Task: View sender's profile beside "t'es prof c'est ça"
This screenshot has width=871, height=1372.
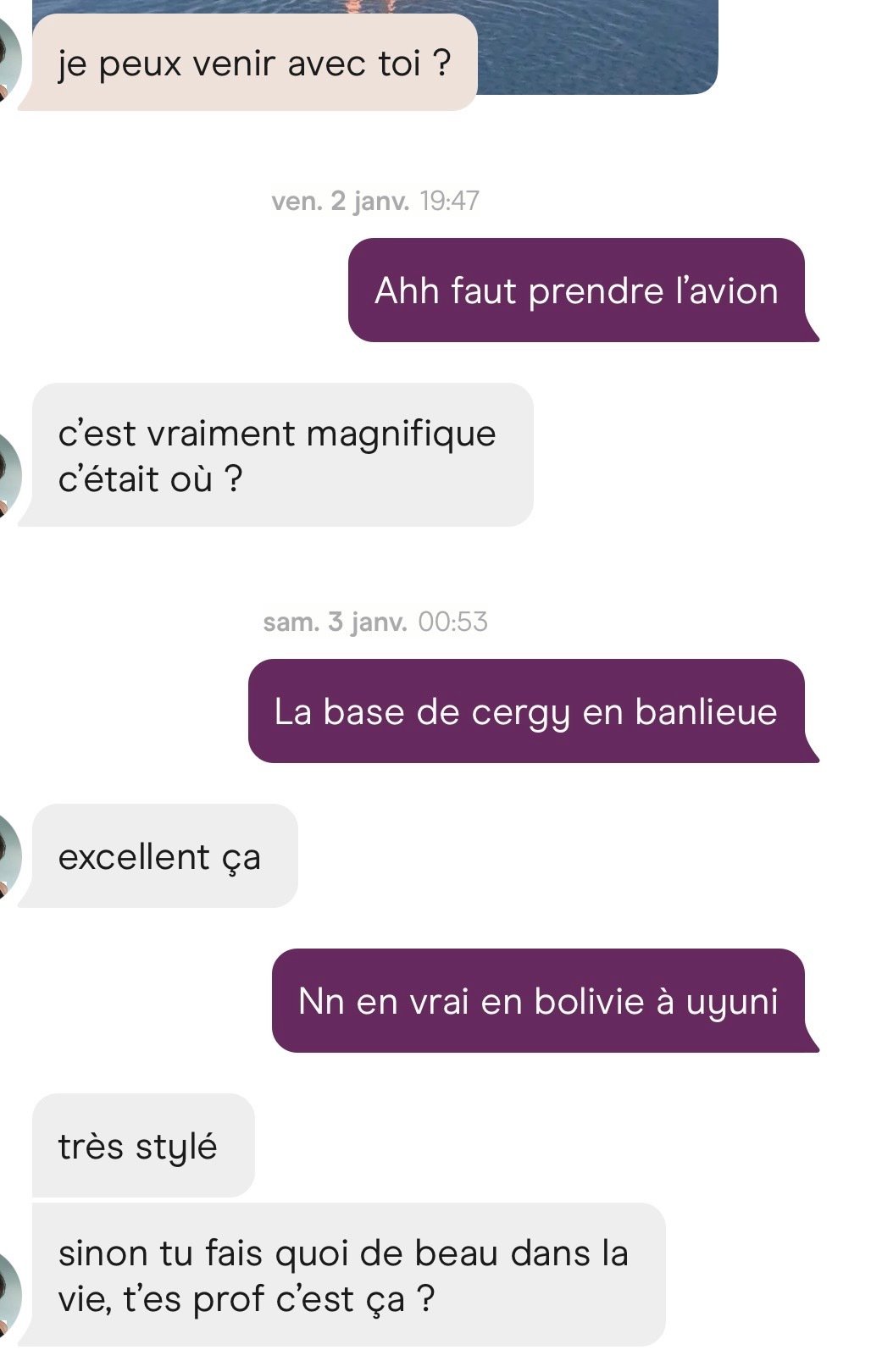Action: coord(8,1296)
